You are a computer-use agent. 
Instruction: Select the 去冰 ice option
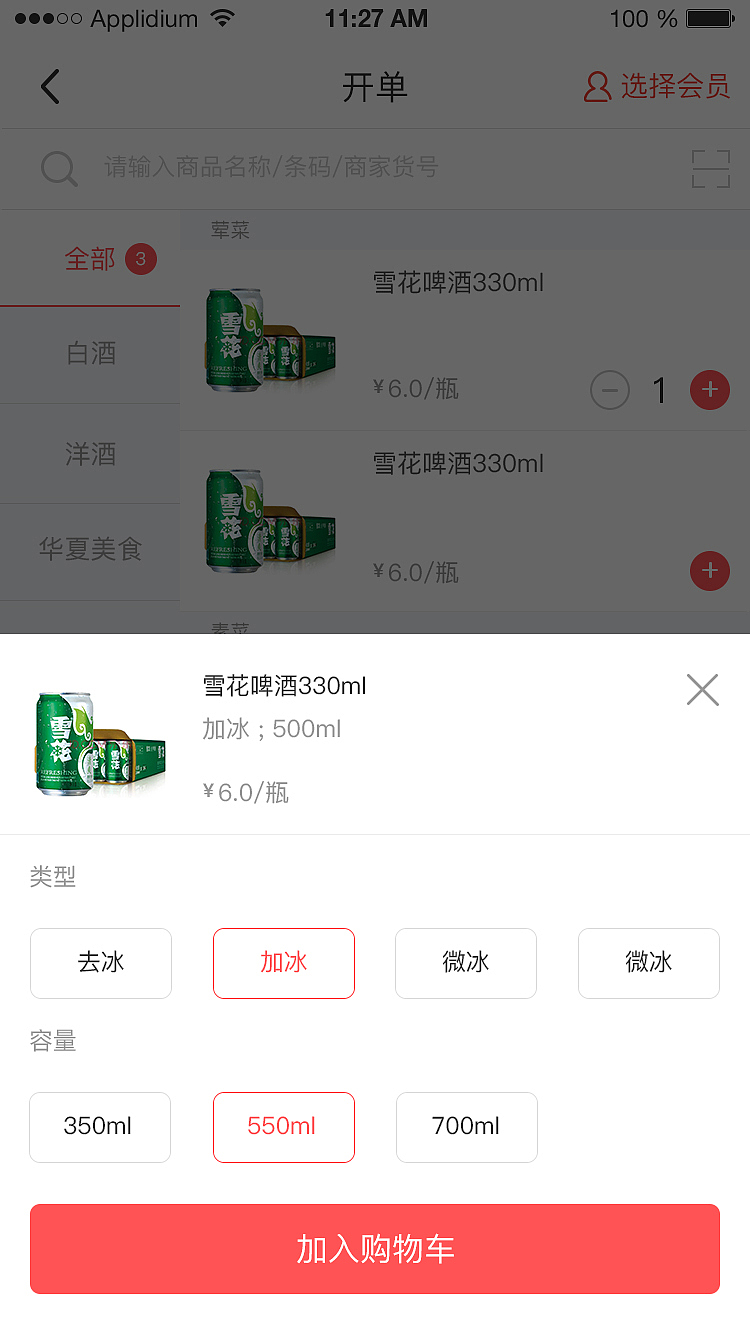pos(100,963)
